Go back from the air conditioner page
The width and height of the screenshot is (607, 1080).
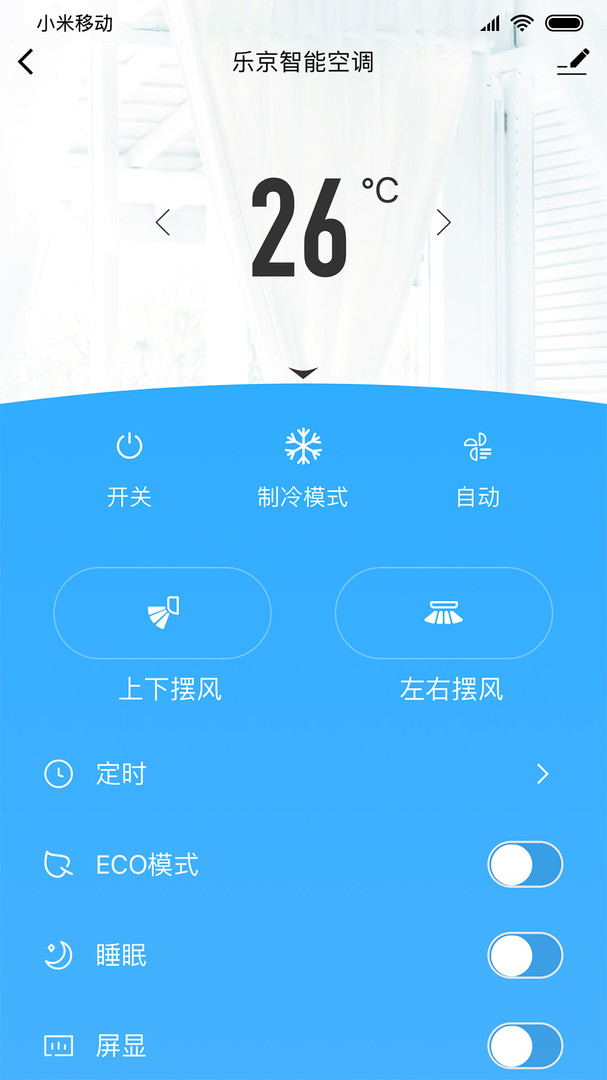click(27, 62)
